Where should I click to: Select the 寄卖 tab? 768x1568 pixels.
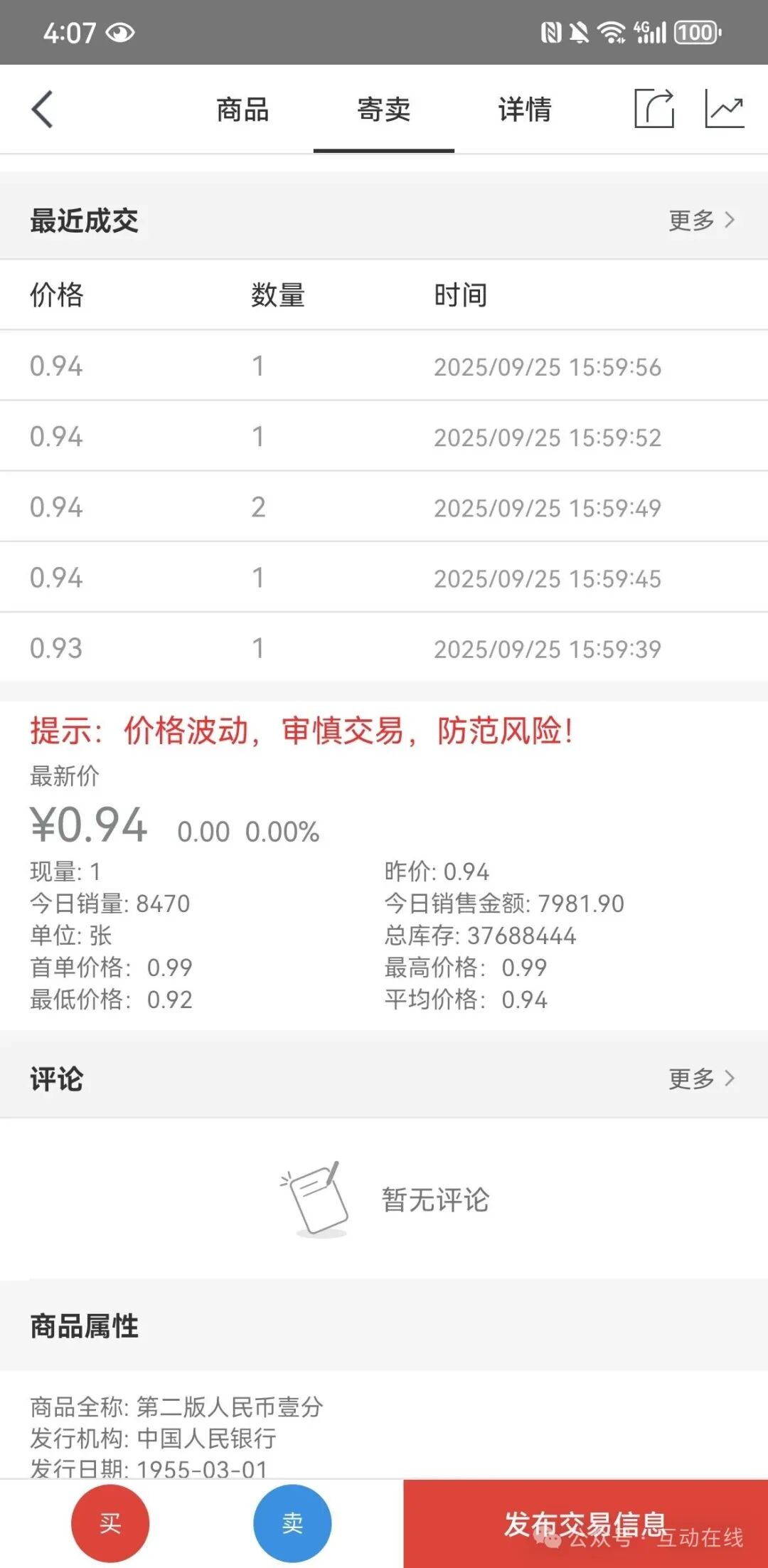(384, 110)
